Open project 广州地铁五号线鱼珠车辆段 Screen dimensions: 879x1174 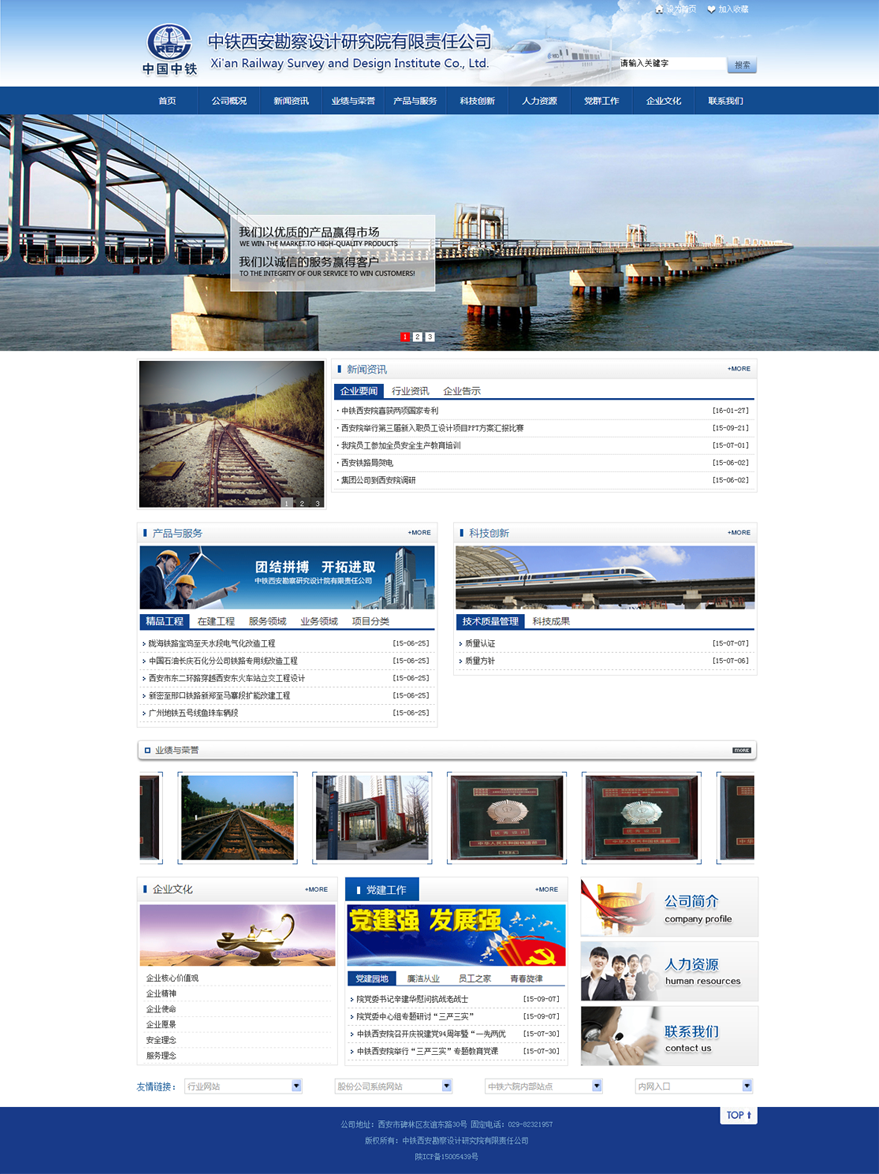pyautogui.click(x=193, y=713)
